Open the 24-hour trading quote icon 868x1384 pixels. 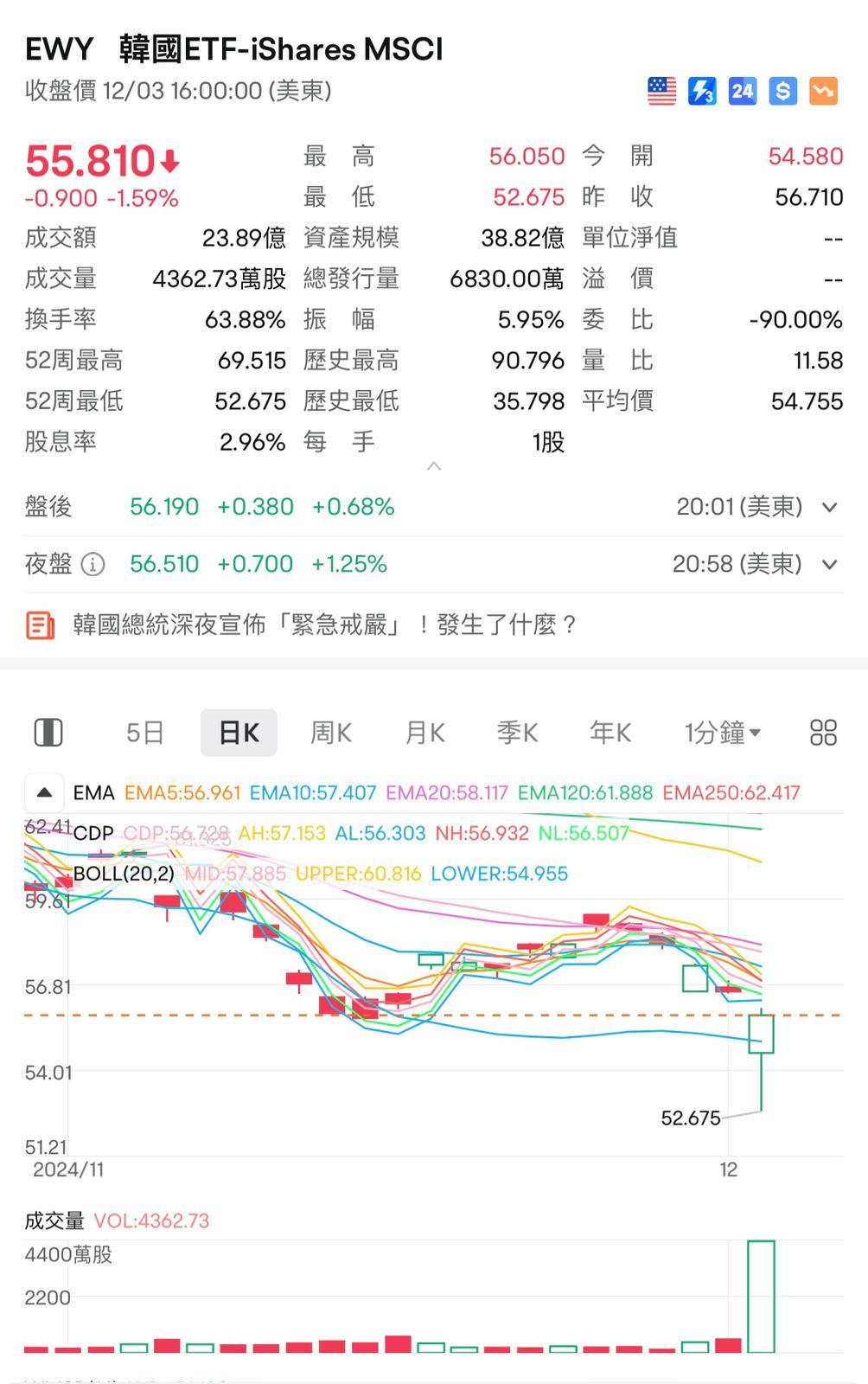[742, 90]
